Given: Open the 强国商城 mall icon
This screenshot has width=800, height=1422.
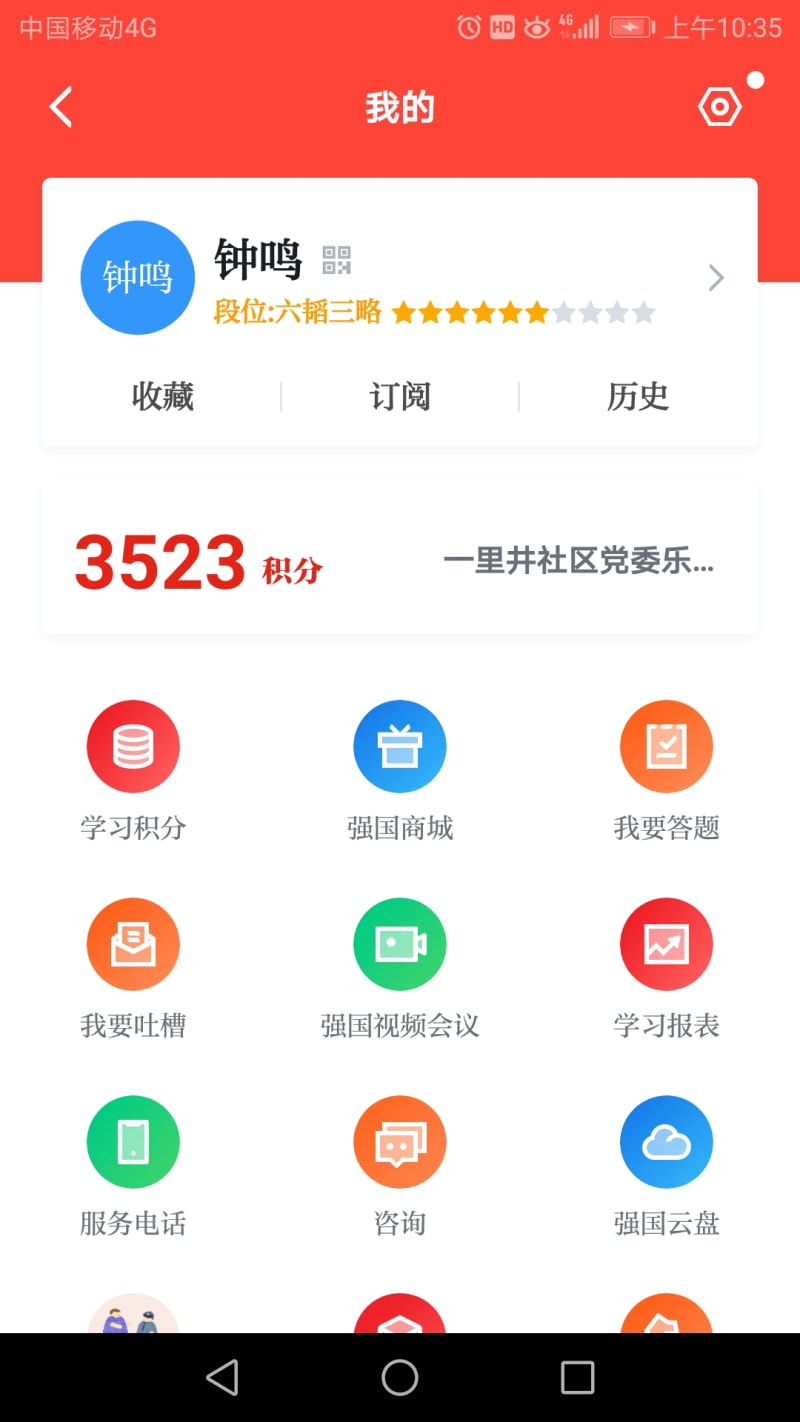Looking at the screenshot, I should point(400,745).
